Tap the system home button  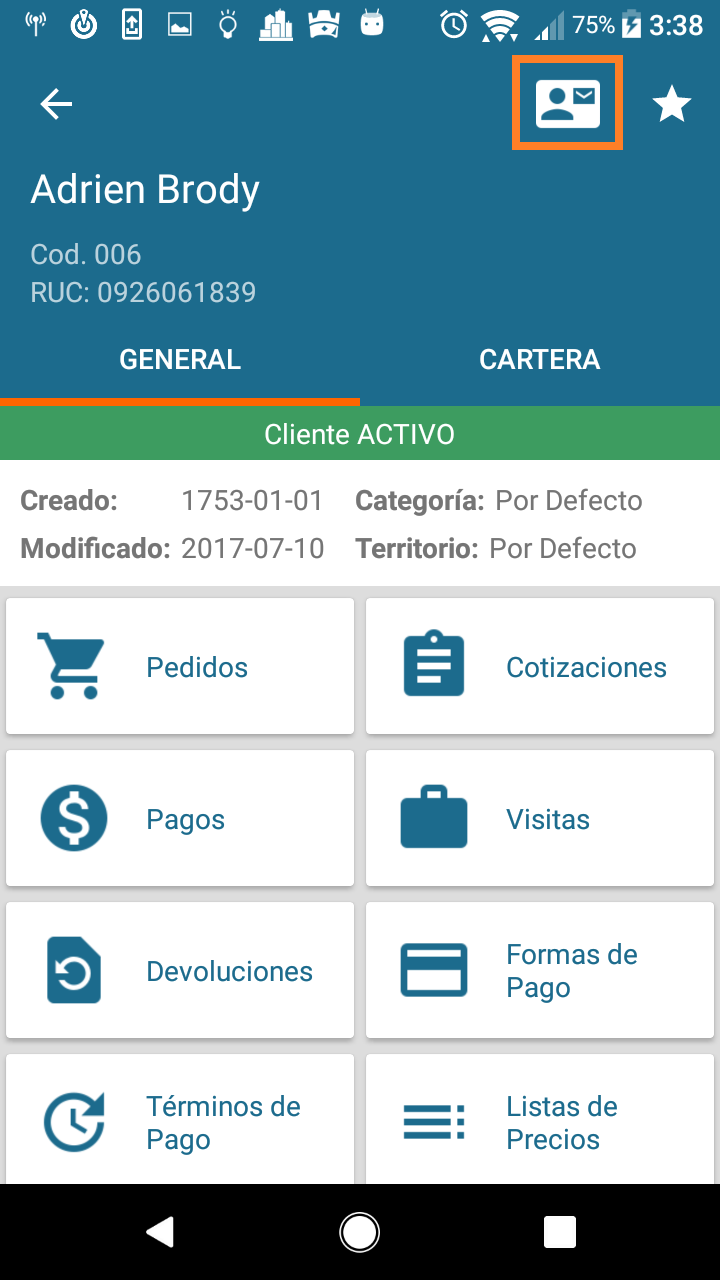point(360,1232)
